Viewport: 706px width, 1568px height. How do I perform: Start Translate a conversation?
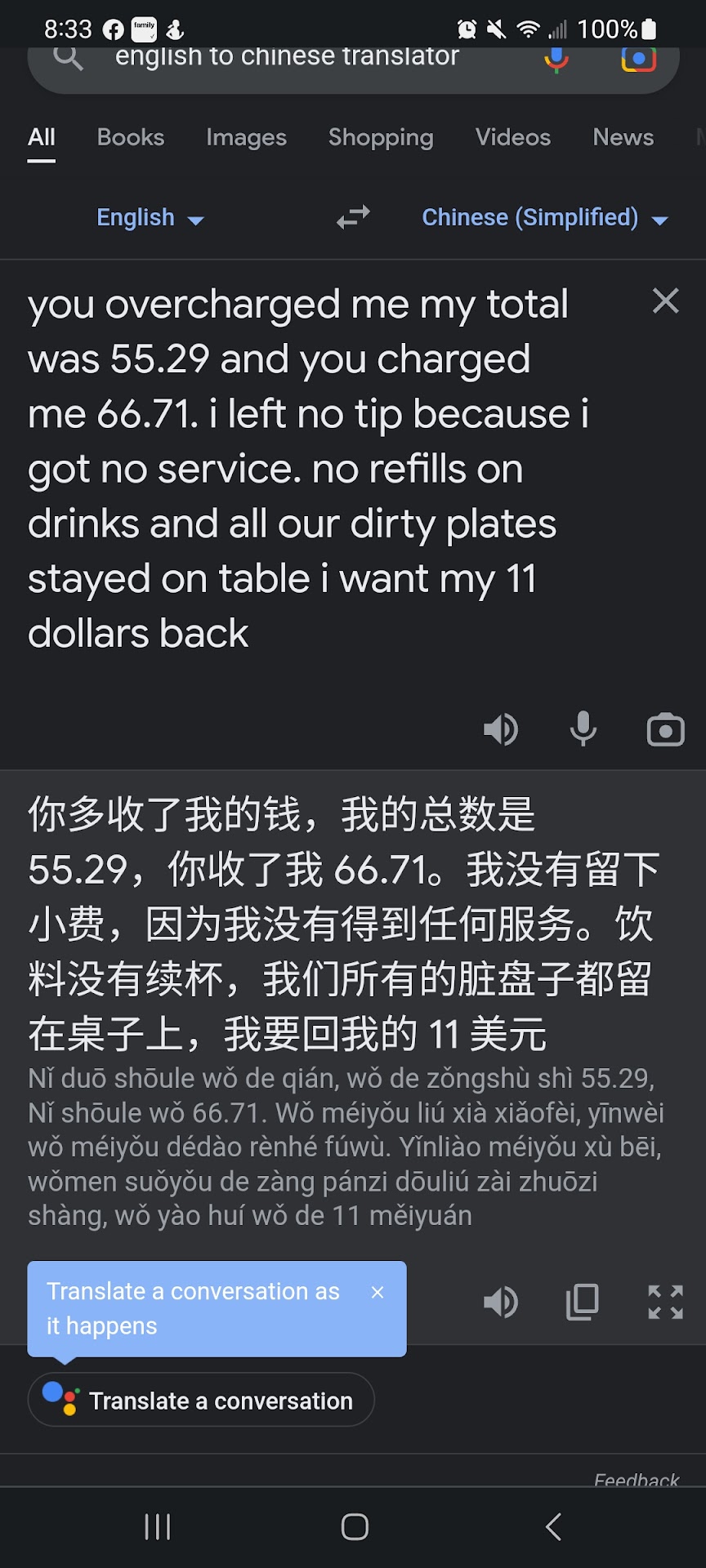point(201,1400)
